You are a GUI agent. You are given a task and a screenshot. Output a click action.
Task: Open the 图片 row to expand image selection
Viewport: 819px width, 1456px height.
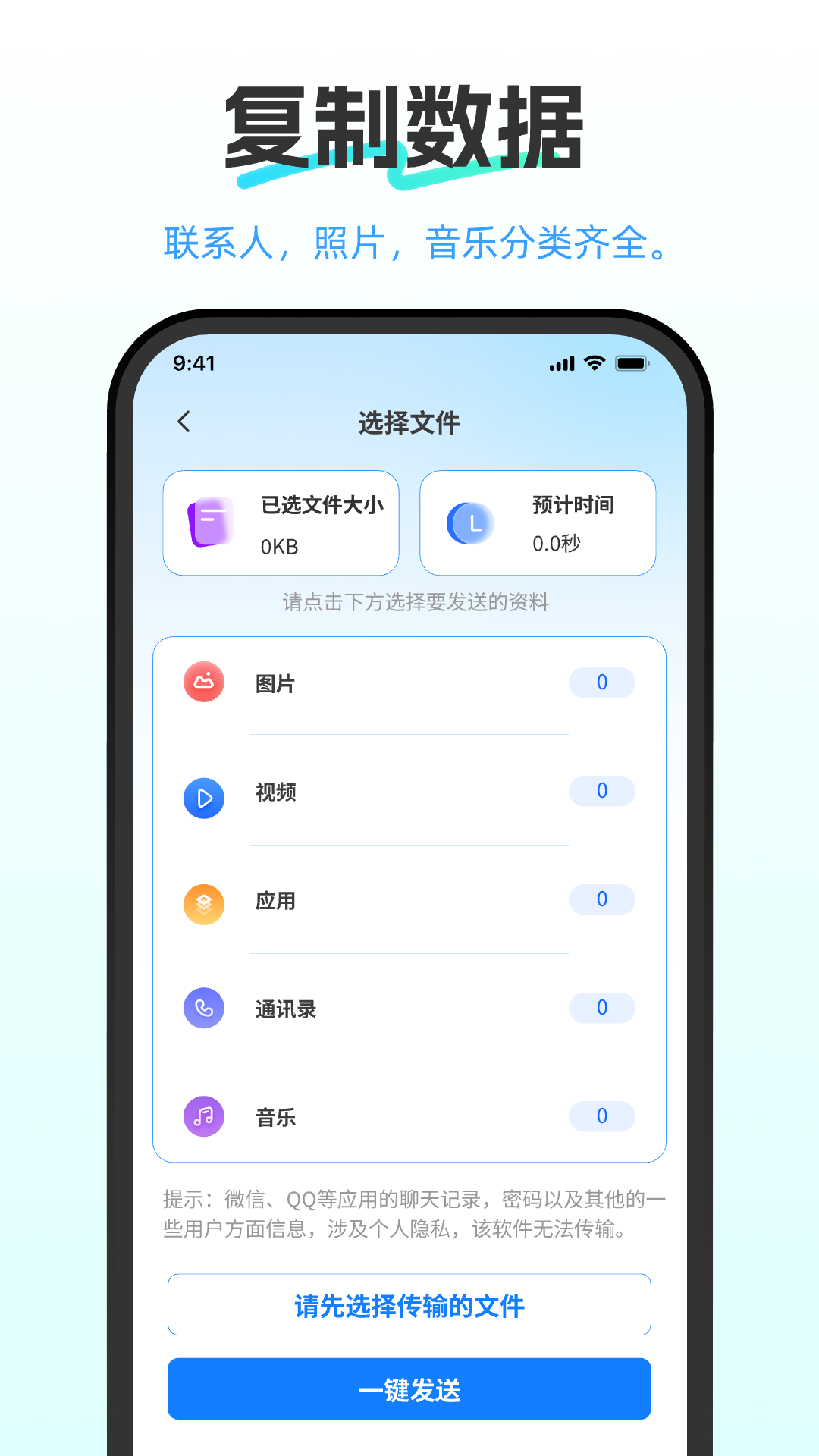[x=409, y=682]
